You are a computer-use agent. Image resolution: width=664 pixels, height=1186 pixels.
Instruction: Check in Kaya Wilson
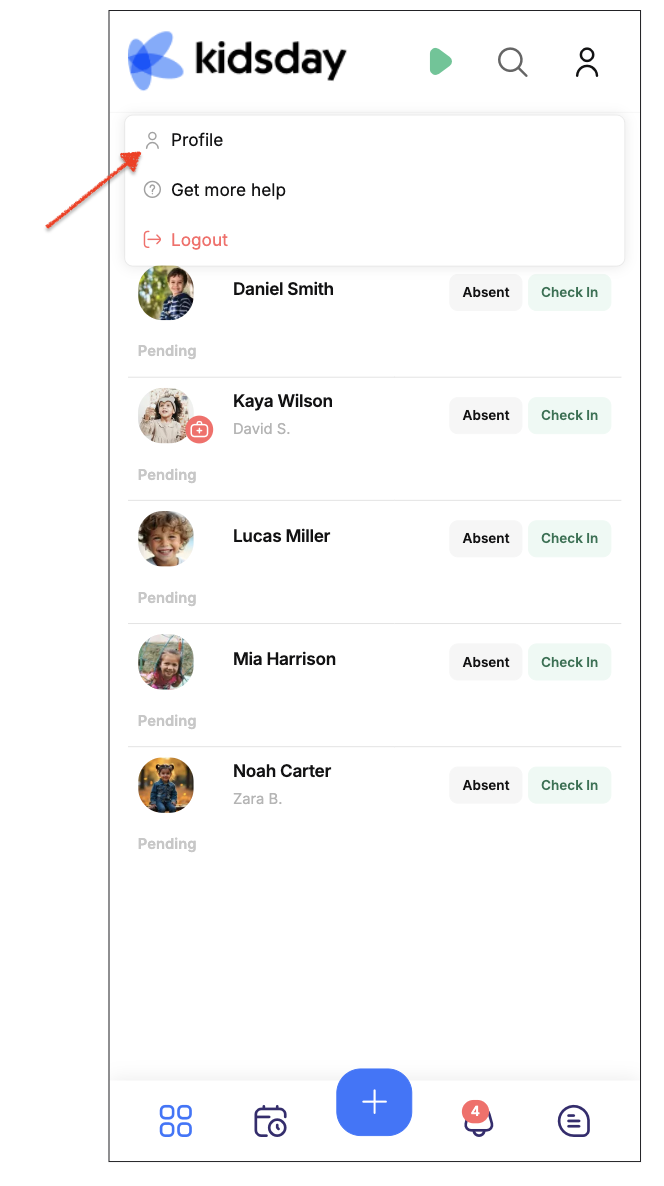pos(569,415)
